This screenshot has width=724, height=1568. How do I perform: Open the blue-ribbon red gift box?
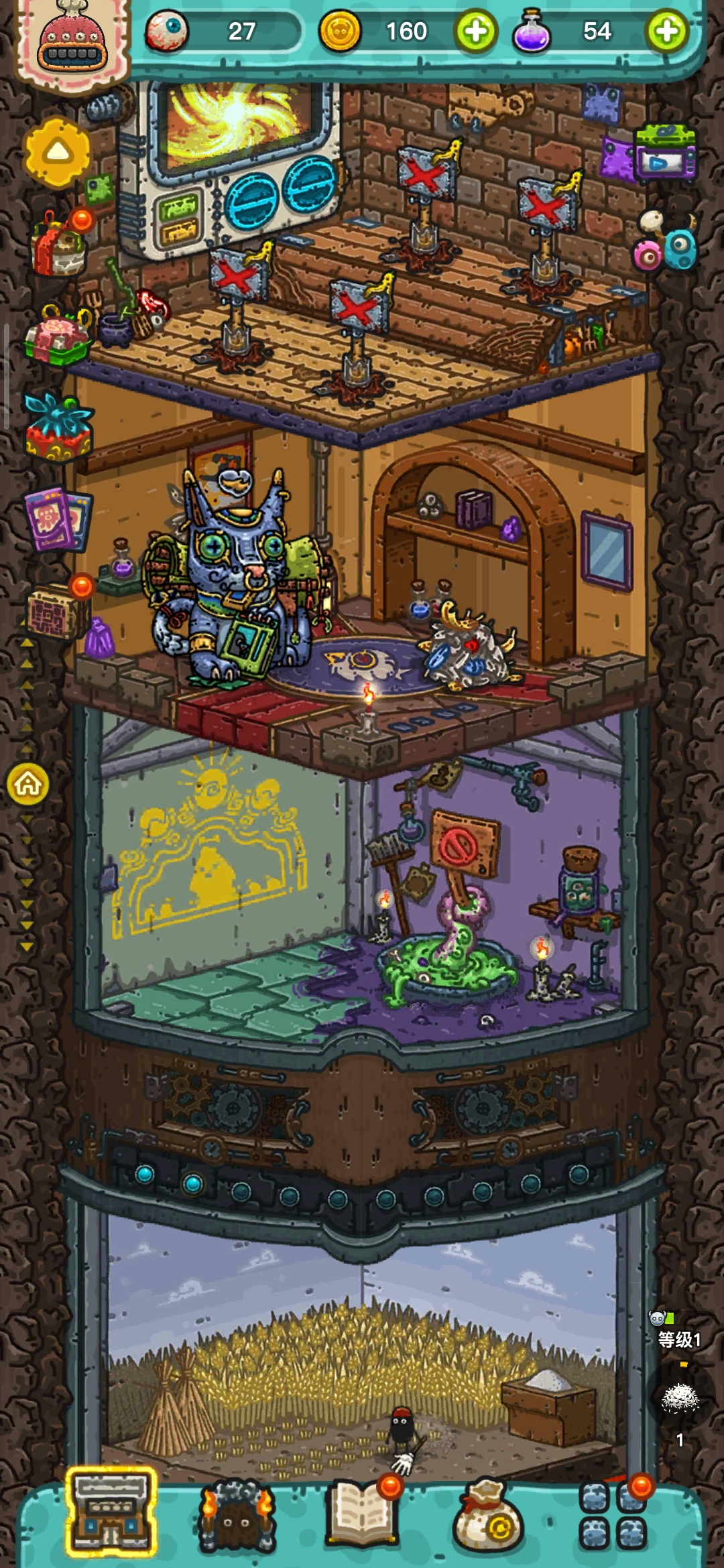point(58,428)
